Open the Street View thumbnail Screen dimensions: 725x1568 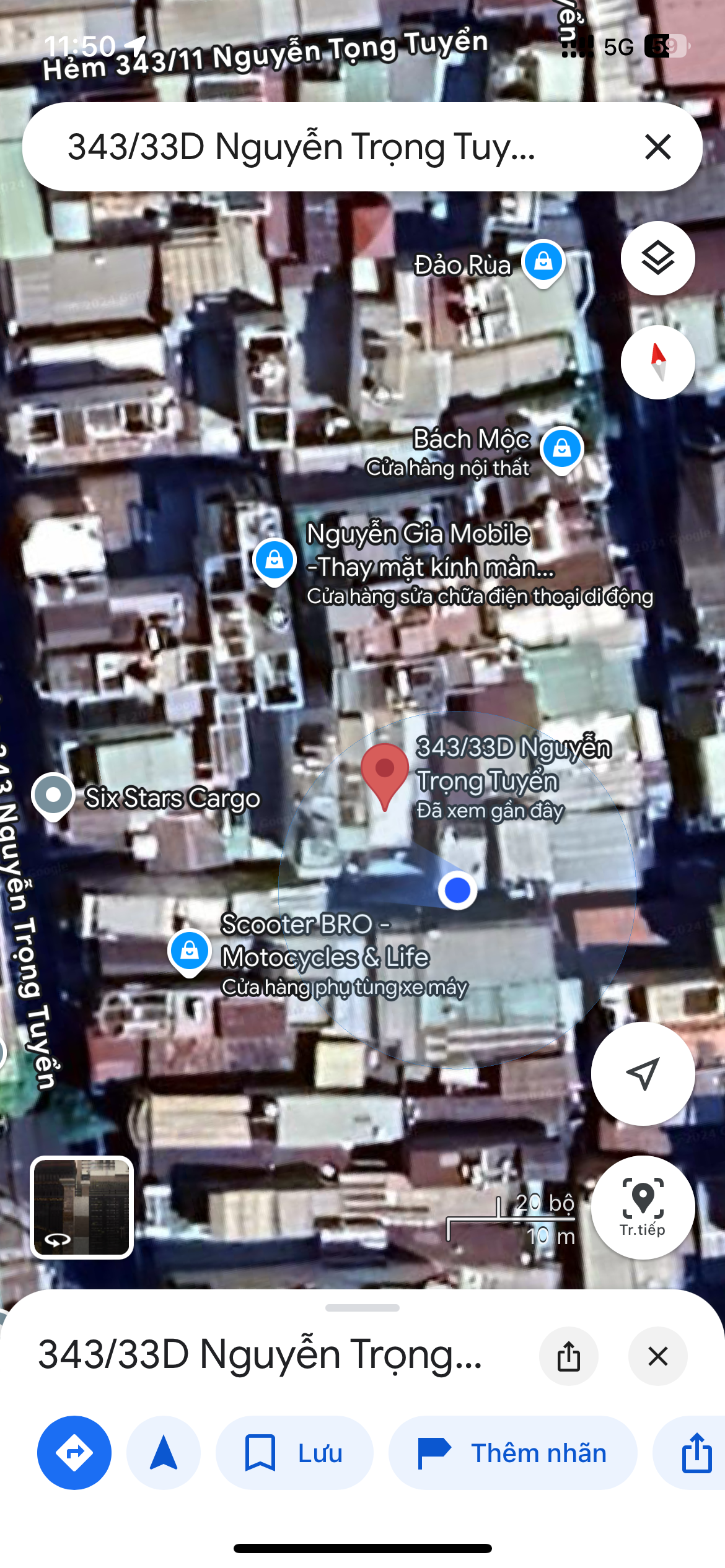coord(82,1207)
